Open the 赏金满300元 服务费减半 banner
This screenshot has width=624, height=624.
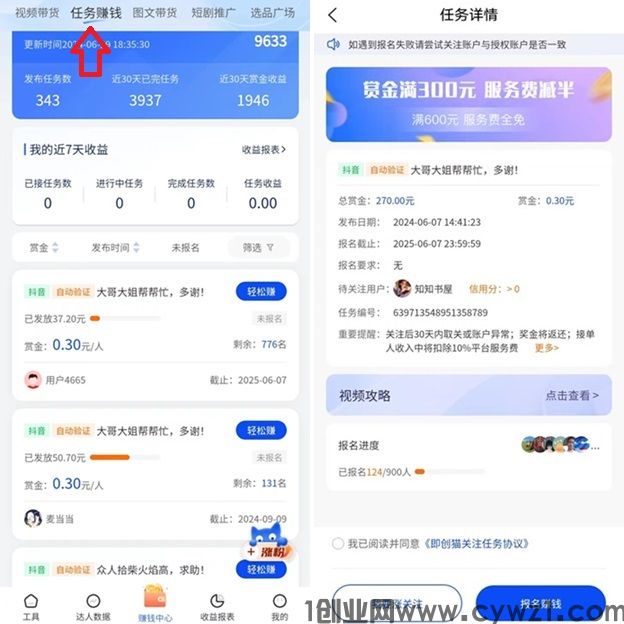(x=468, y=103)
